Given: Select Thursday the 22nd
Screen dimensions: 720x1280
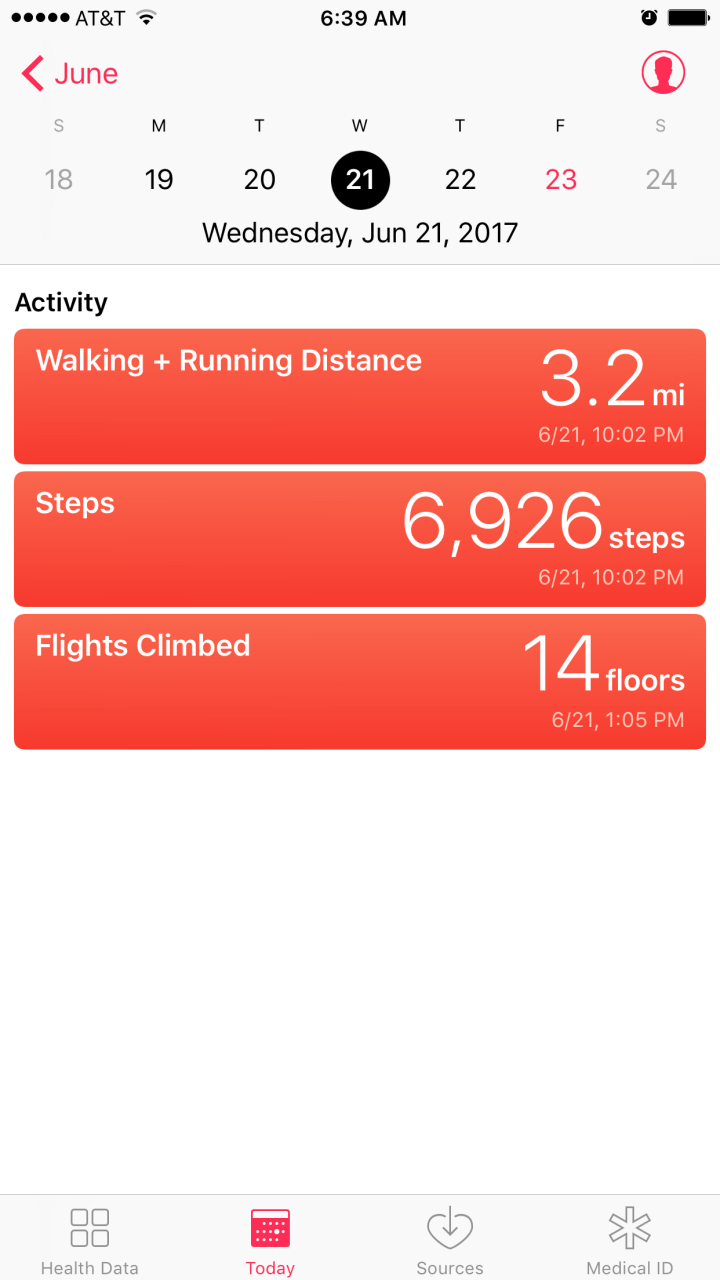Looking at the screenshot, I should pos(460,180).
